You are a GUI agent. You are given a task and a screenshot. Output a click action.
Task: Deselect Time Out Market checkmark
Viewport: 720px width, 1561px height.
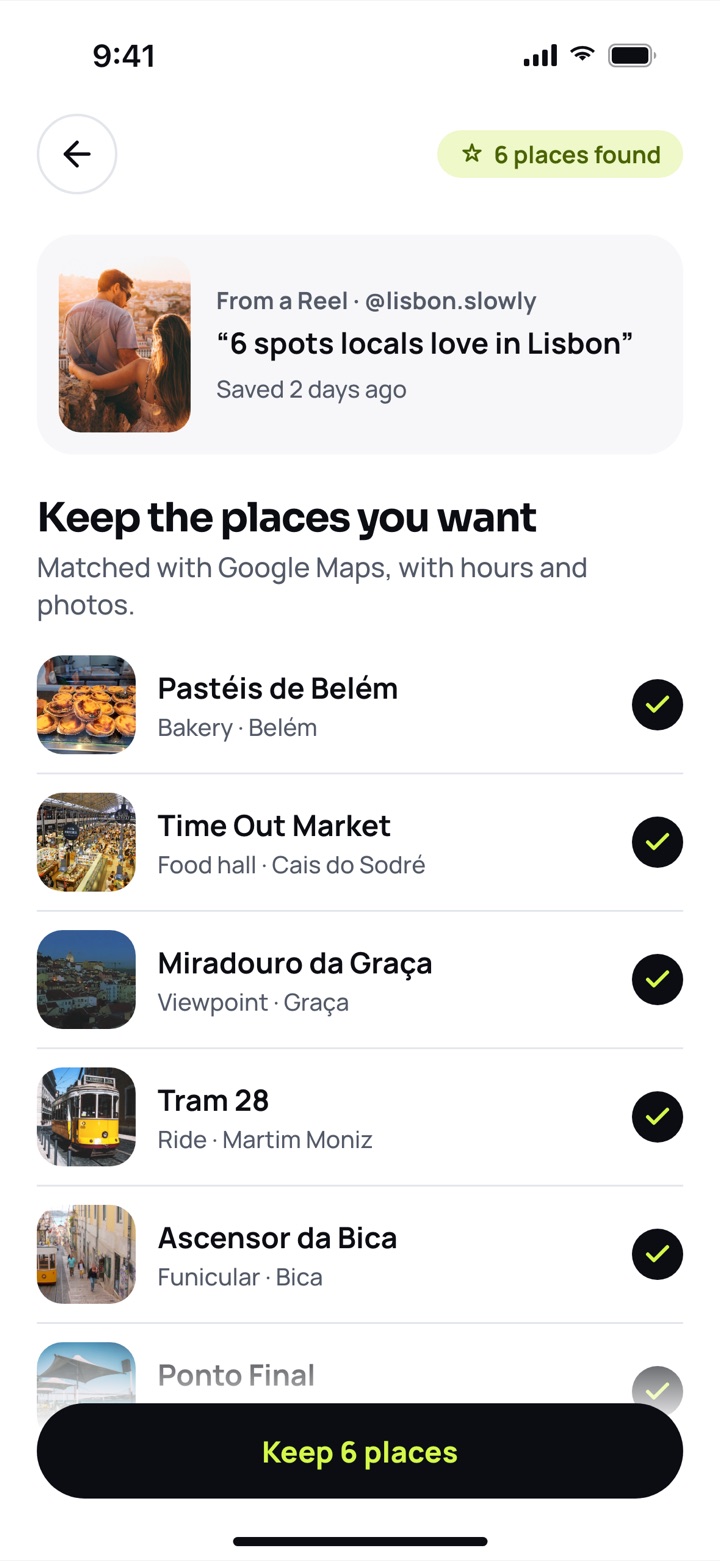click(657, 842)
